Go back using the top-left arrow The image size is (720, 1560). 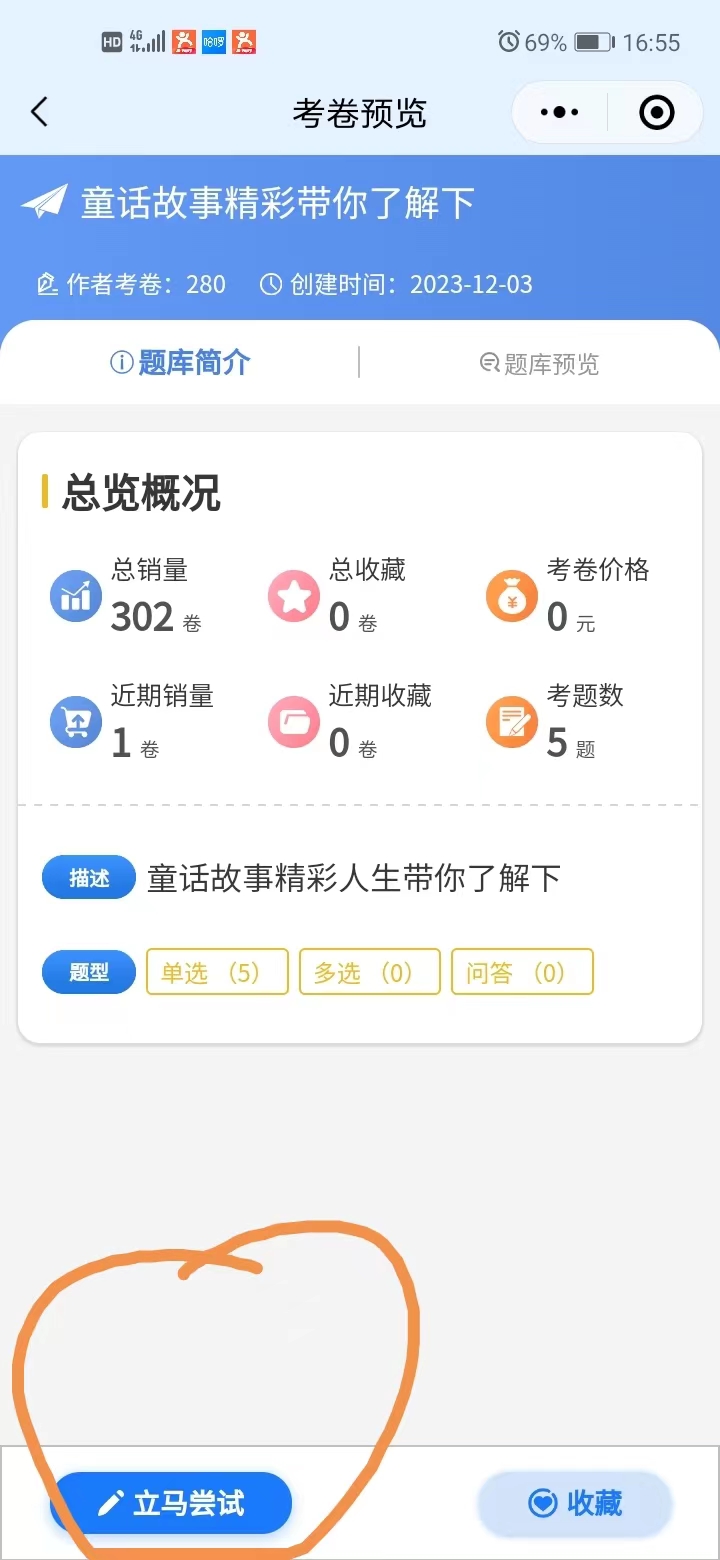39,112
